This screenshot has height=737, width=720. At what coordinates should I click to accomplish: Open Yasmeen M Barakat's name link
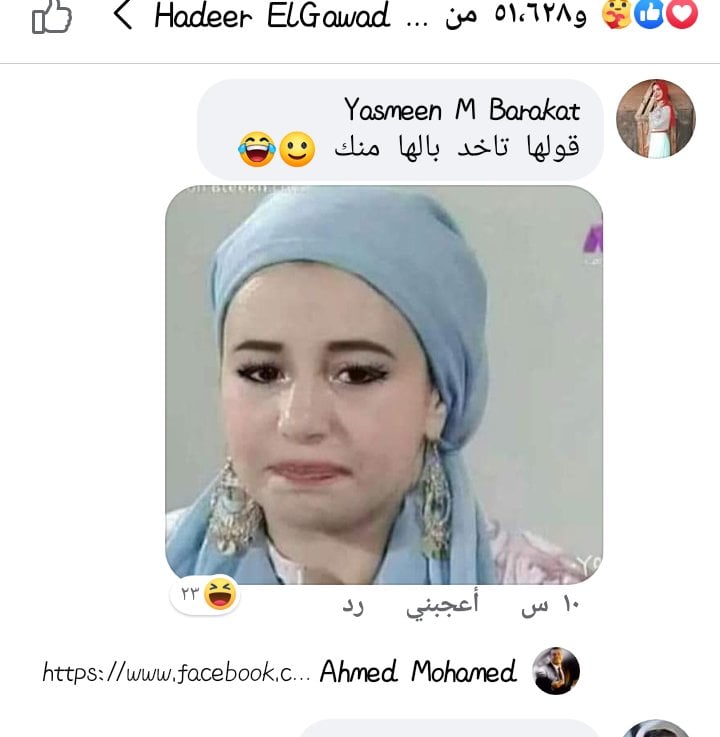pyautogui.click(x=461, y=108)
